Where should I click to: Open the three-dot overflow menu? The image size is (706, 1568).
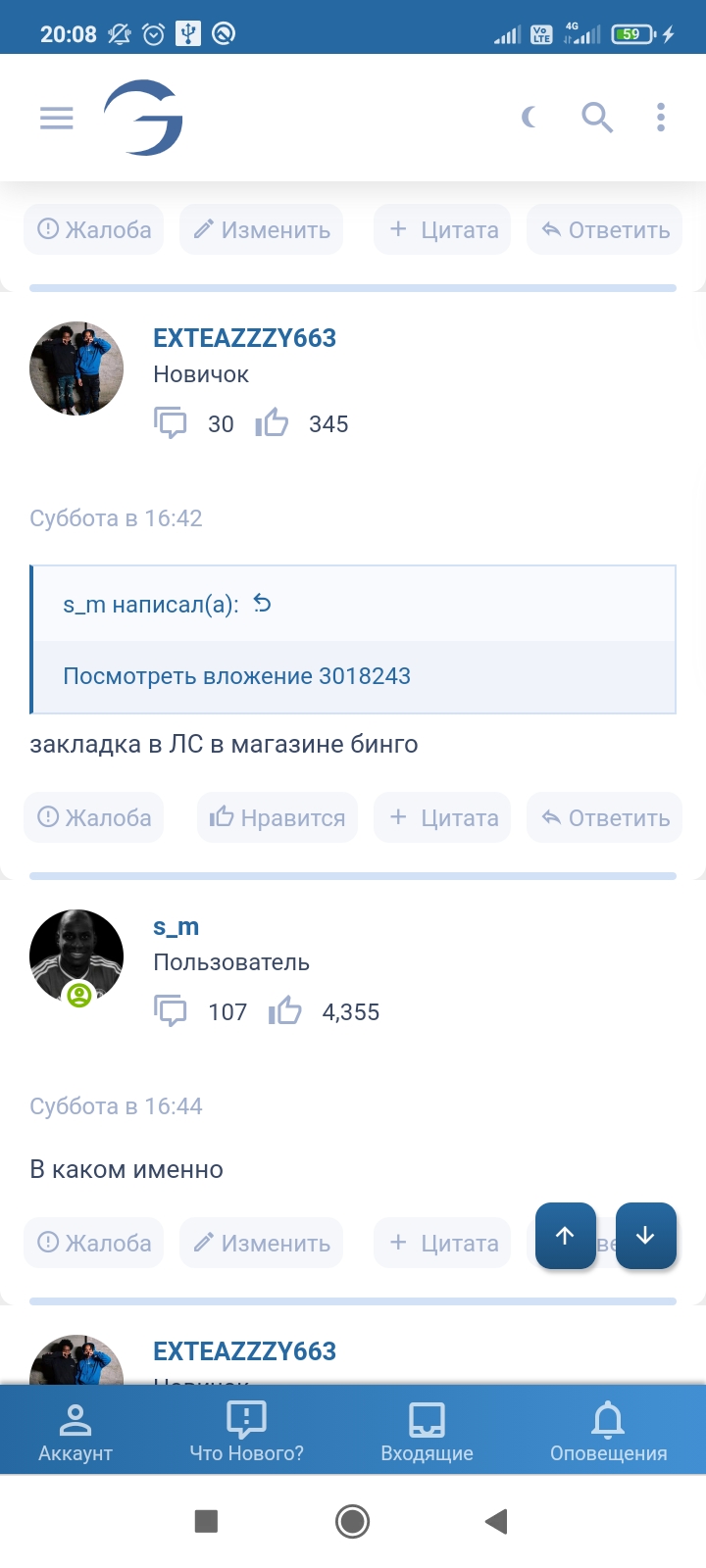pyautogui.click(x=661, y=119)
